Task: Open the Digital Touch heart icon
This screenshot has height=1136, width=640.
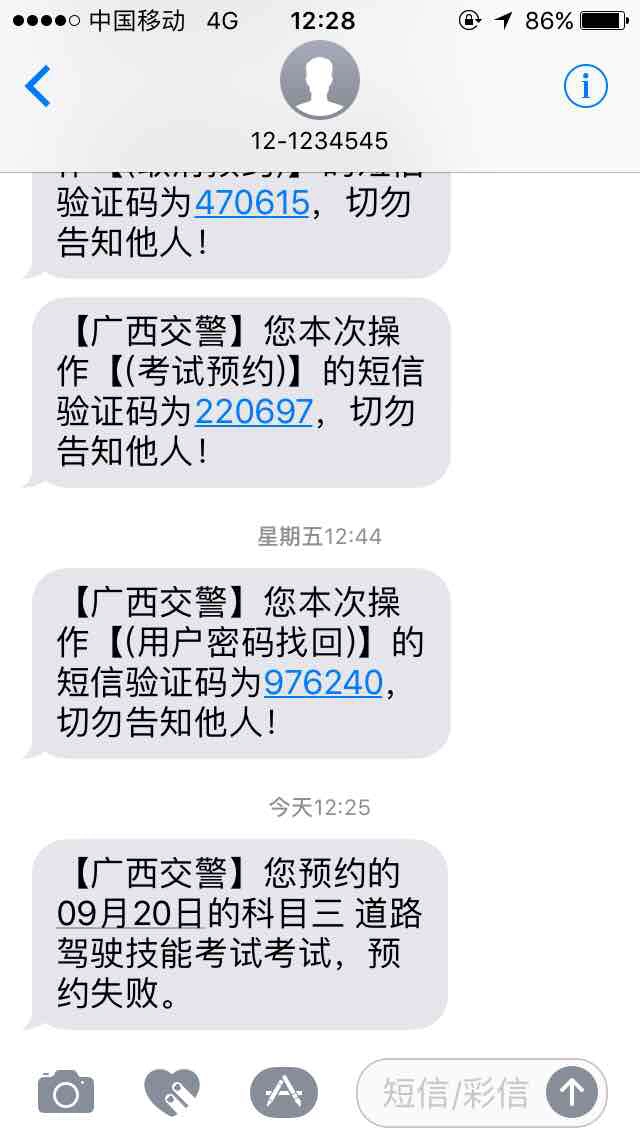Action: tap(172, 1092)
